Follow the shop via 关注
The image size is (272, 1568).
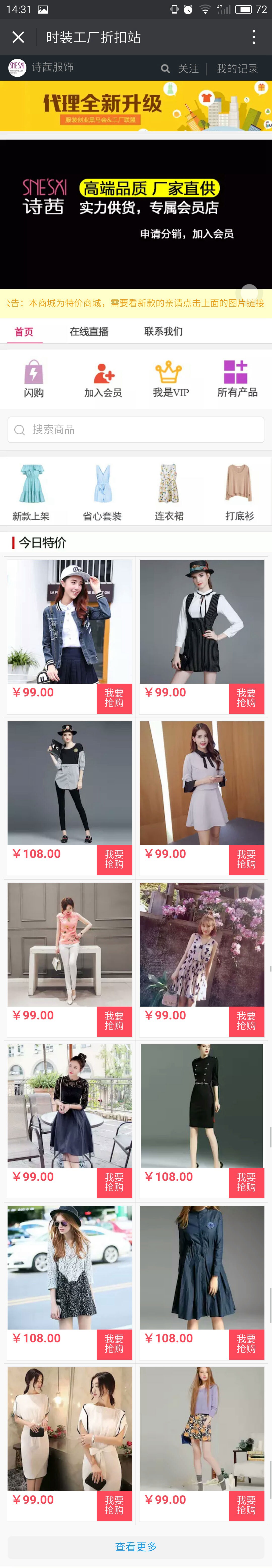pos(188,69)
